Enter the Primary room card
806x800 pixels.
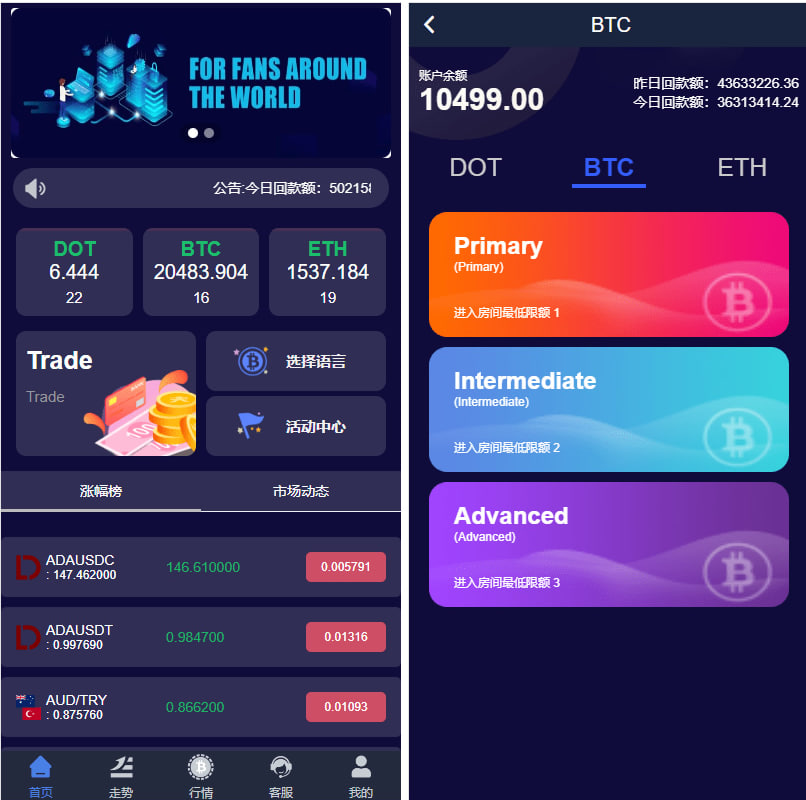[x=608, y=274]
